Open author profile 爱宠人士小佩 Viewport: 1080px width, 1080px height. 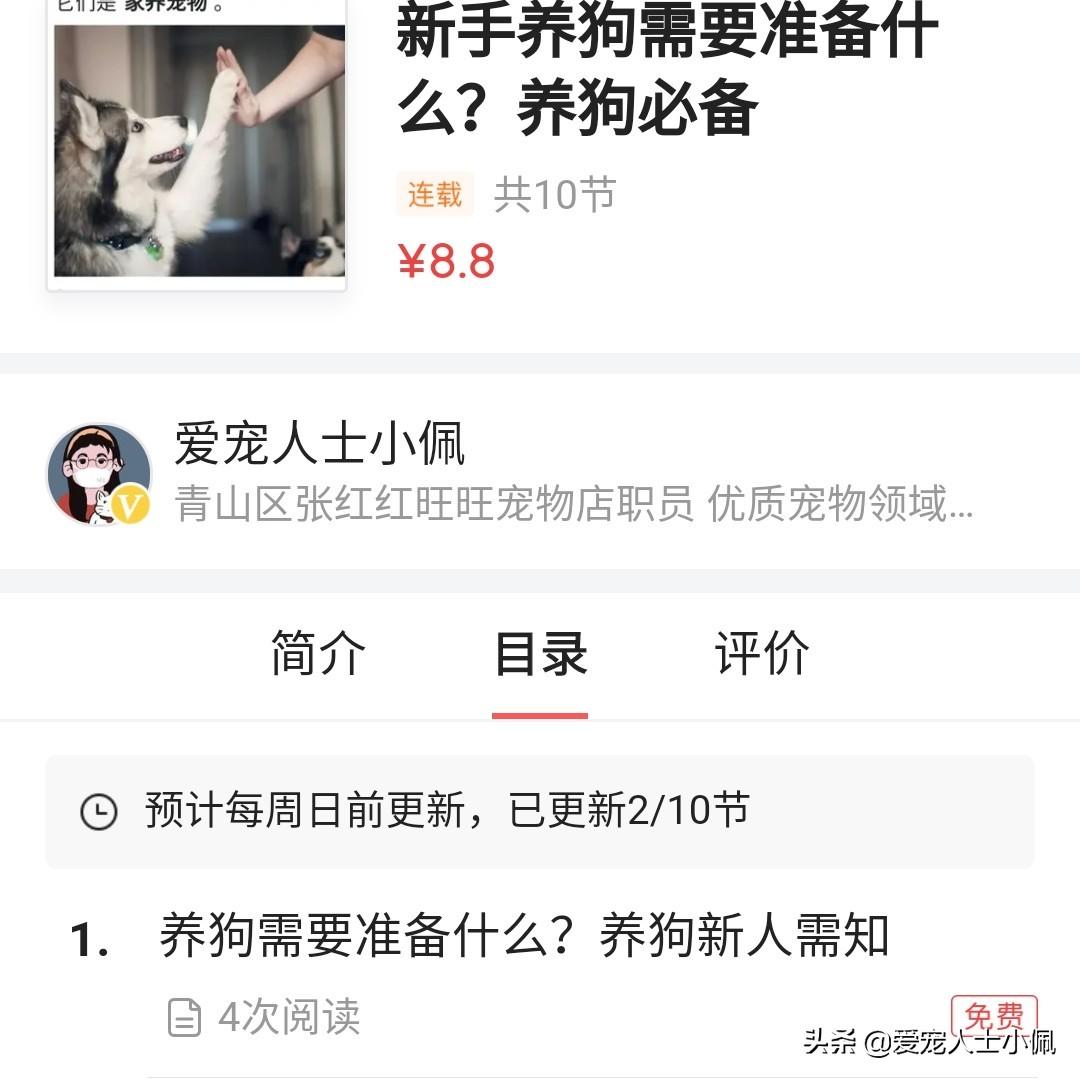tap(320, 444)
